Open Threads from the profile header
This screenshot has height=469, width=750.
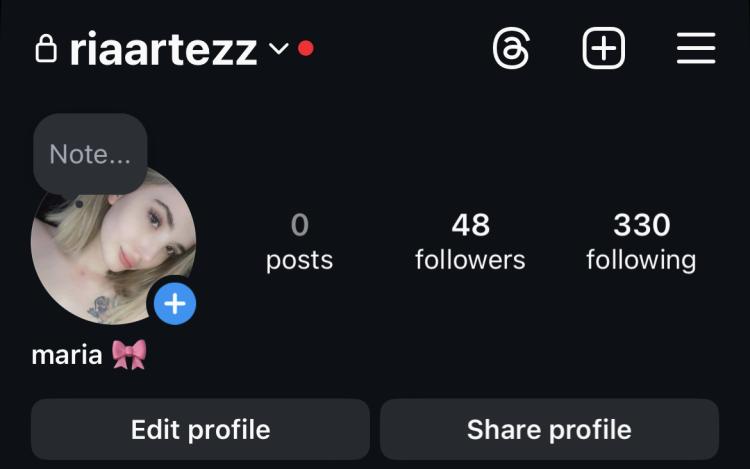pyautogui.click(x=511, y=48)
